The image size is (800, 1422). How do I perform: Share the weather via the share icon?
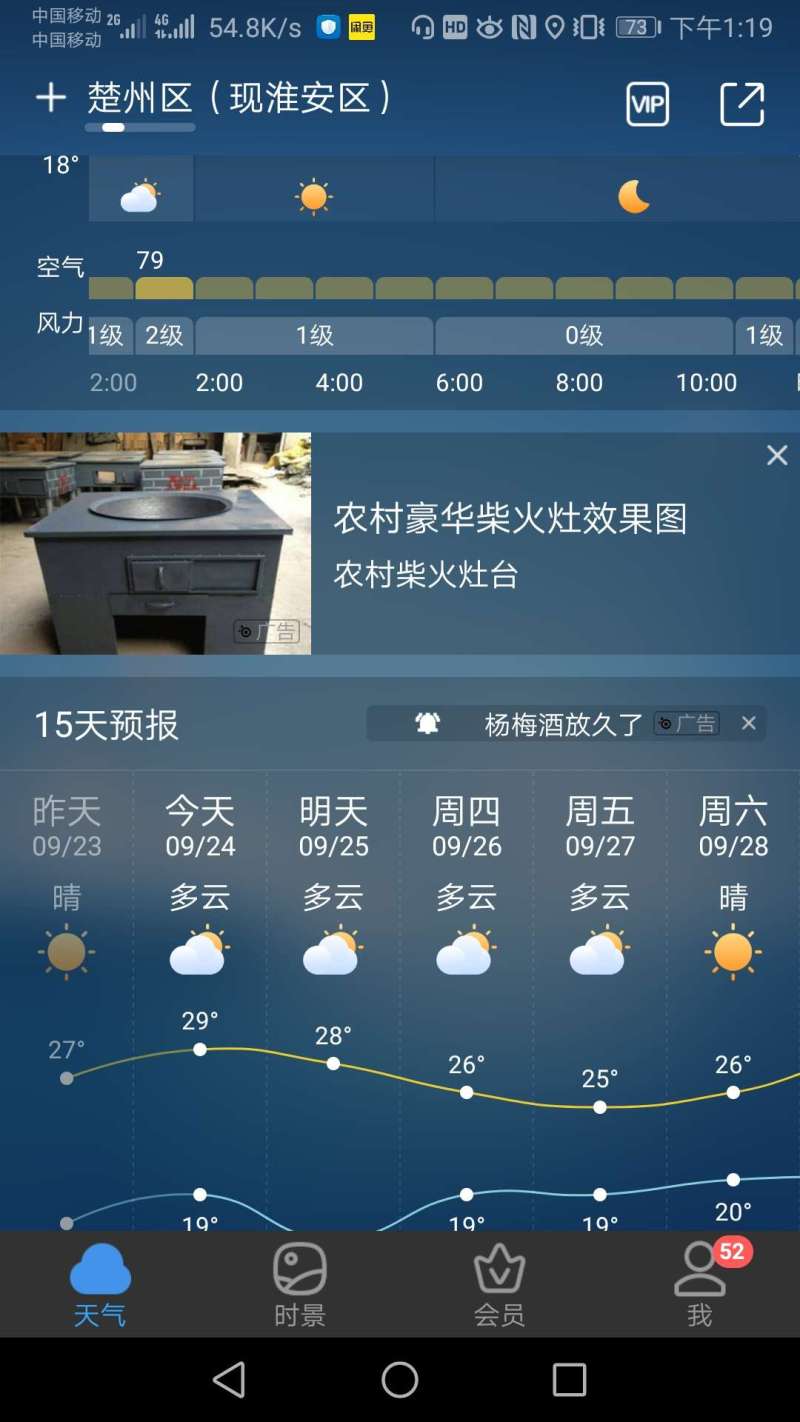(742, 104)
